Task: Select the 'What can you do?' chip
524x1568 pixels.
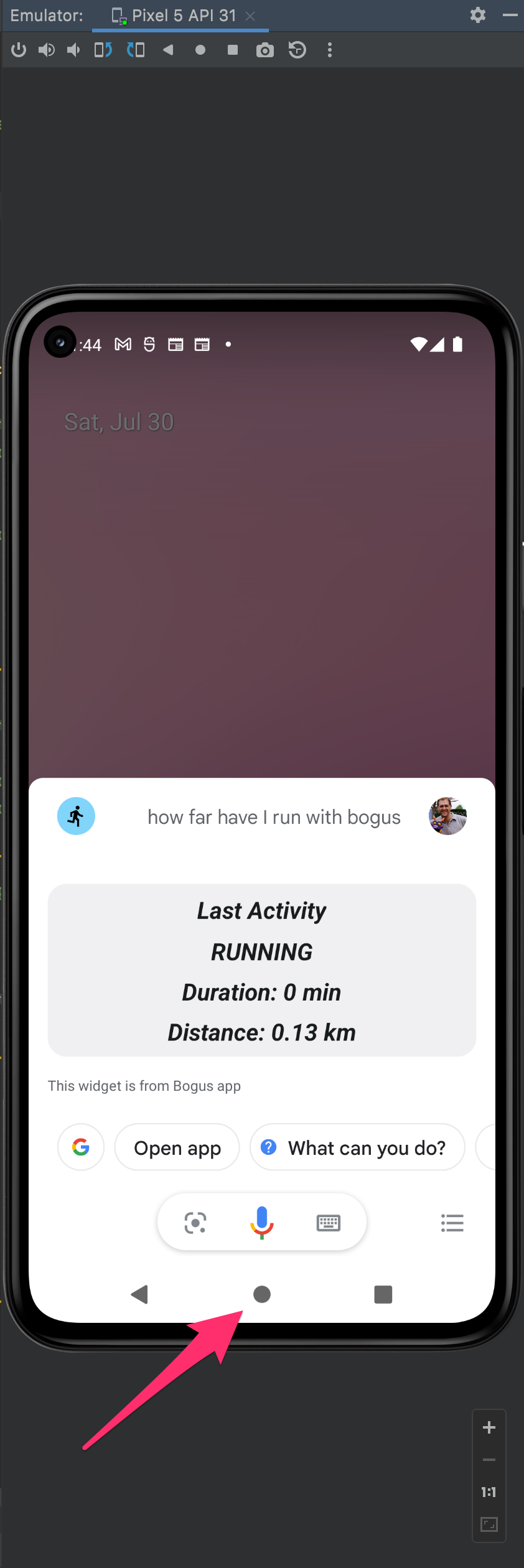Action: (x=357, y=1147)
